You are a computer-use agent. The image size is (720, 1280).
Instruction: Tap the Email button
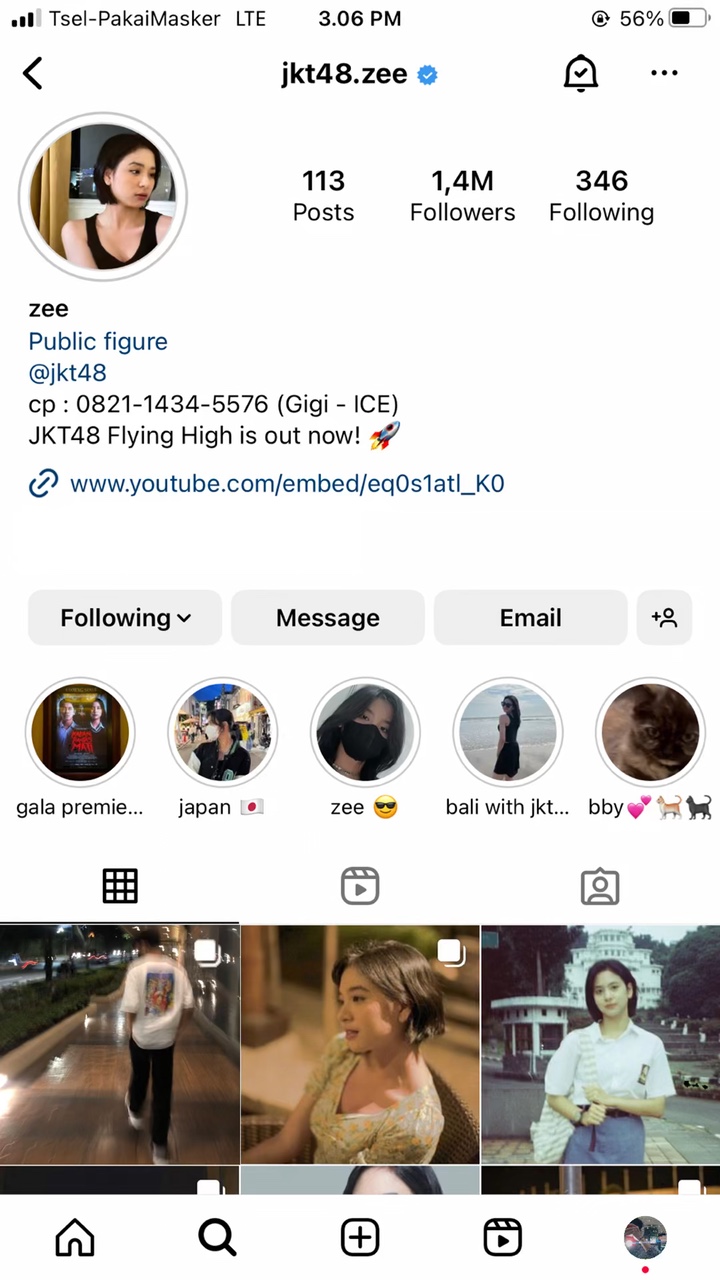(x=530, y=617)
